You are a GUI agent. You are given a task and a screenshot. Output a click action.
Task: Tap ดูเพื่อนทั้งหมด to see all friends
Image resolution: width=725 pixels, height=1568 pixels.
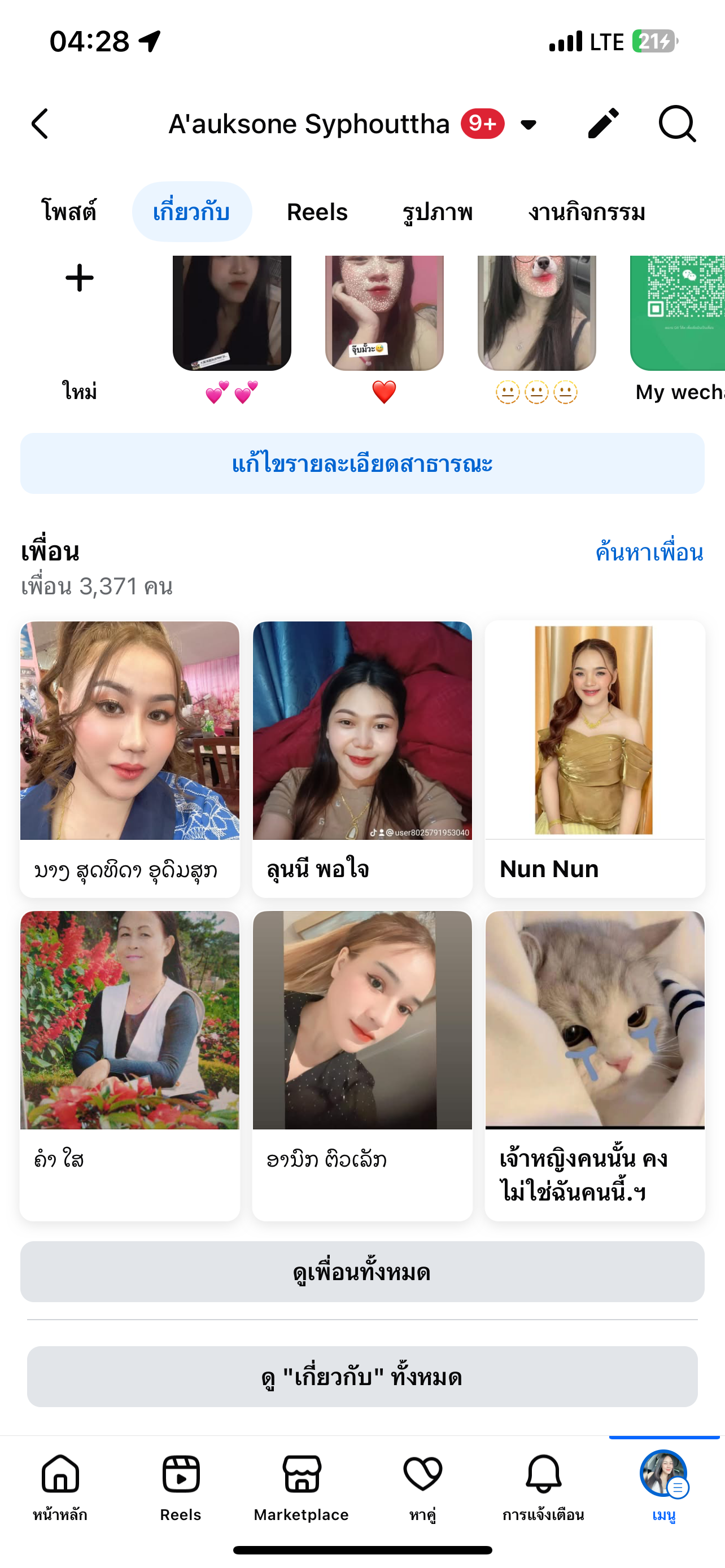(362, 1272)
